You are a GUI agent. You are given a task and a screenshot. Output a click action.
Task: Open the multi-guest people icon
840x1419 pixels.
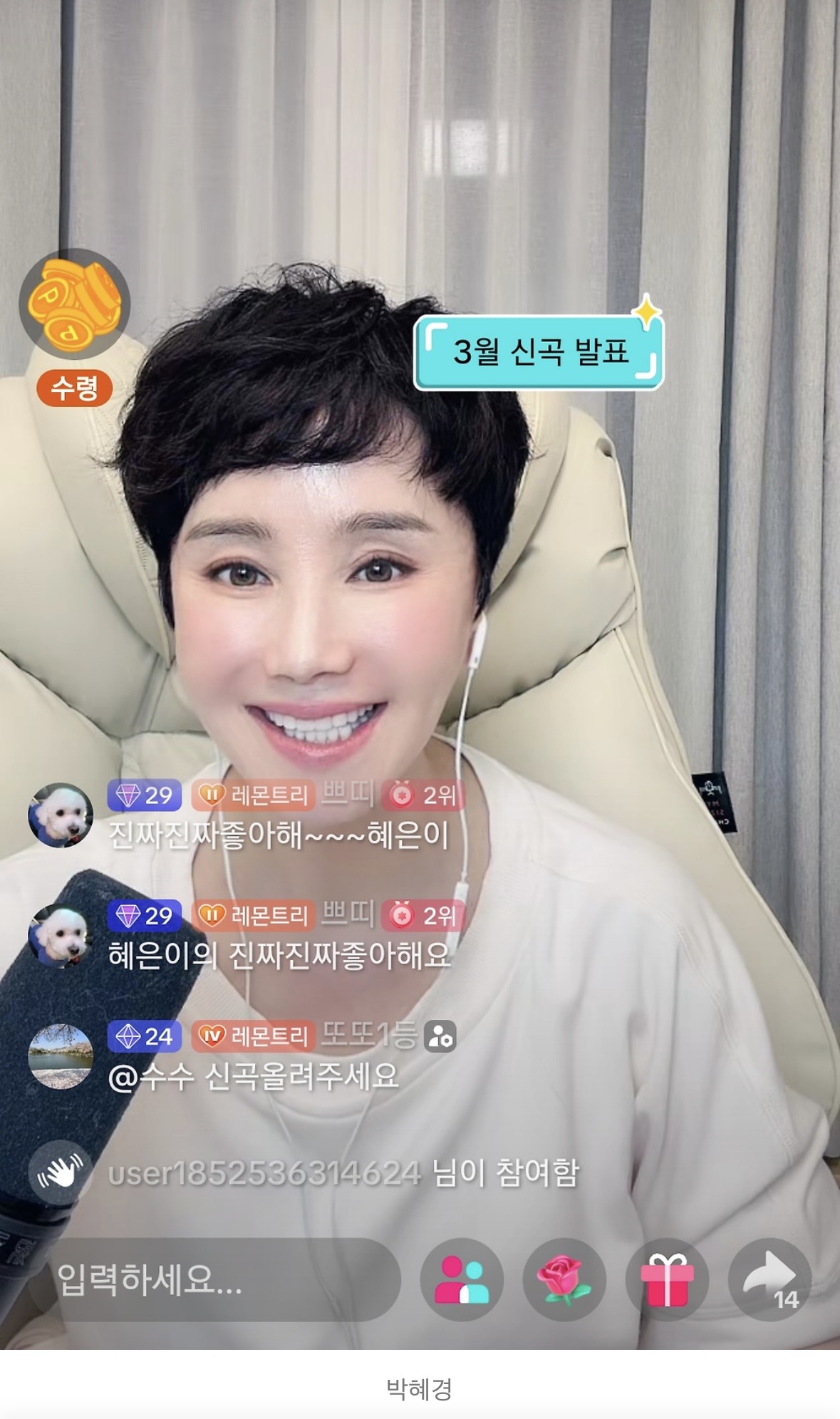tap(462, 1279)
